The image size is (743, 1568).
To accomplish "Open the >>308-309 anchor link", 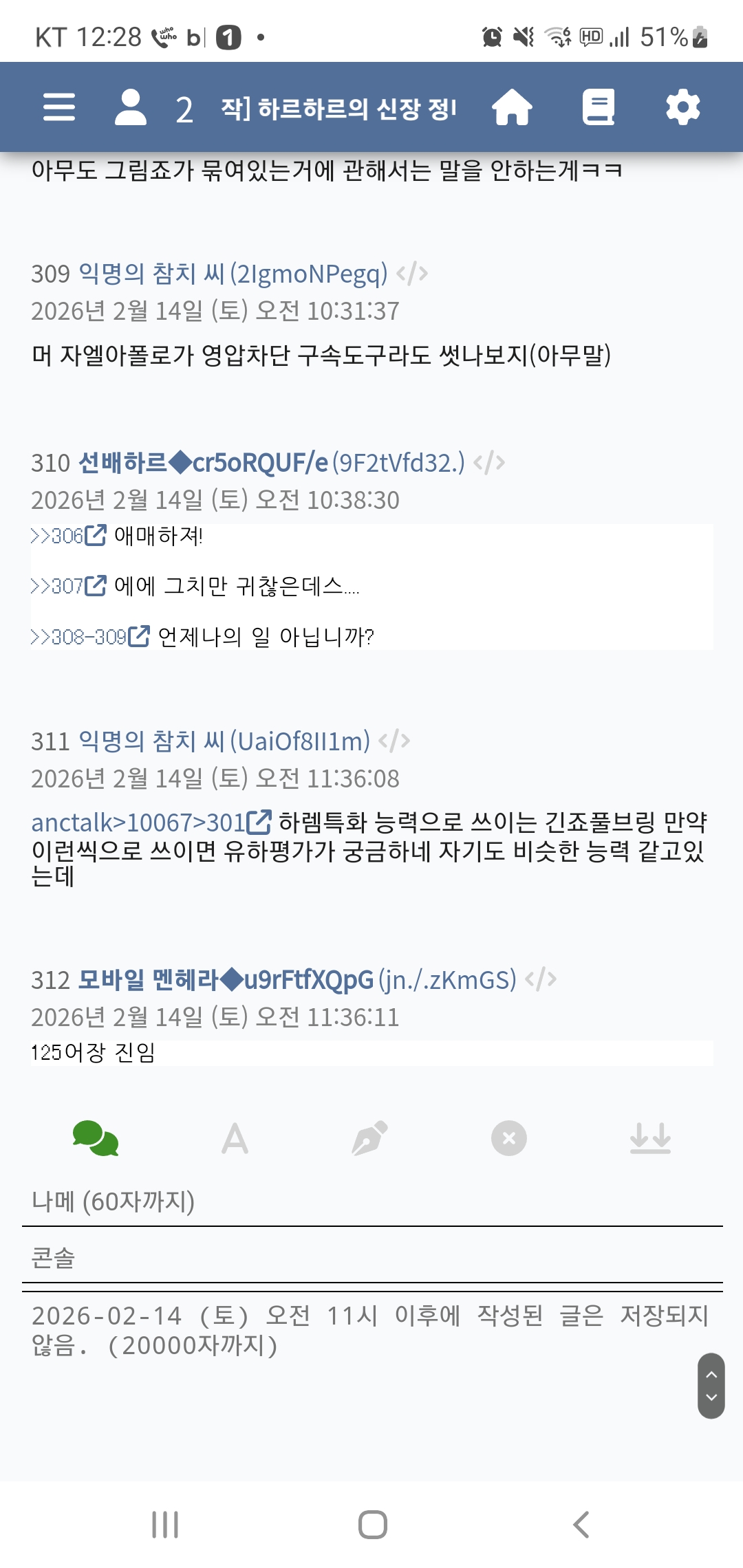I will point(89,637).
